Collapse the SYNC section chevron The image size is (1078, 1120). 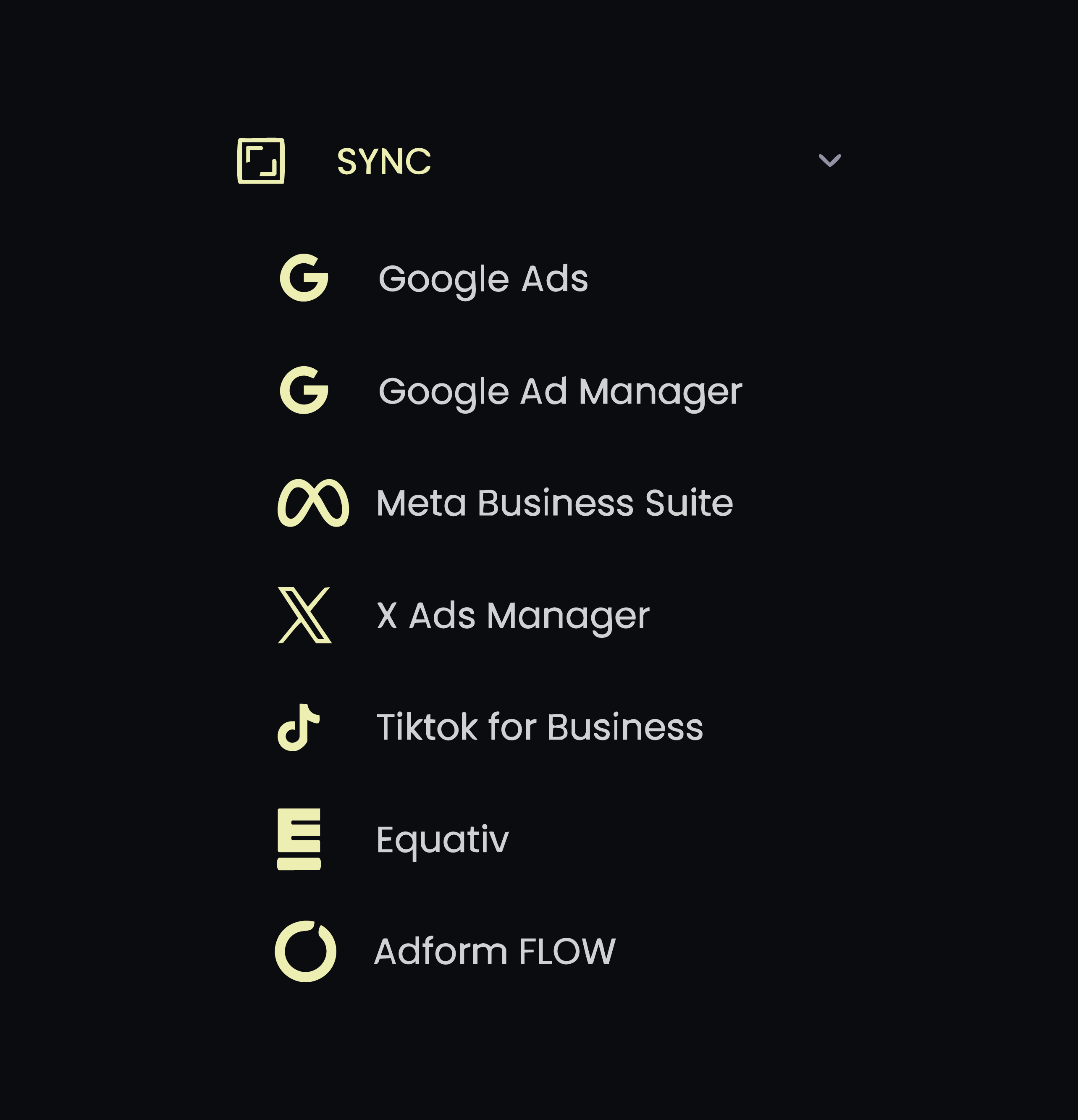829,160
